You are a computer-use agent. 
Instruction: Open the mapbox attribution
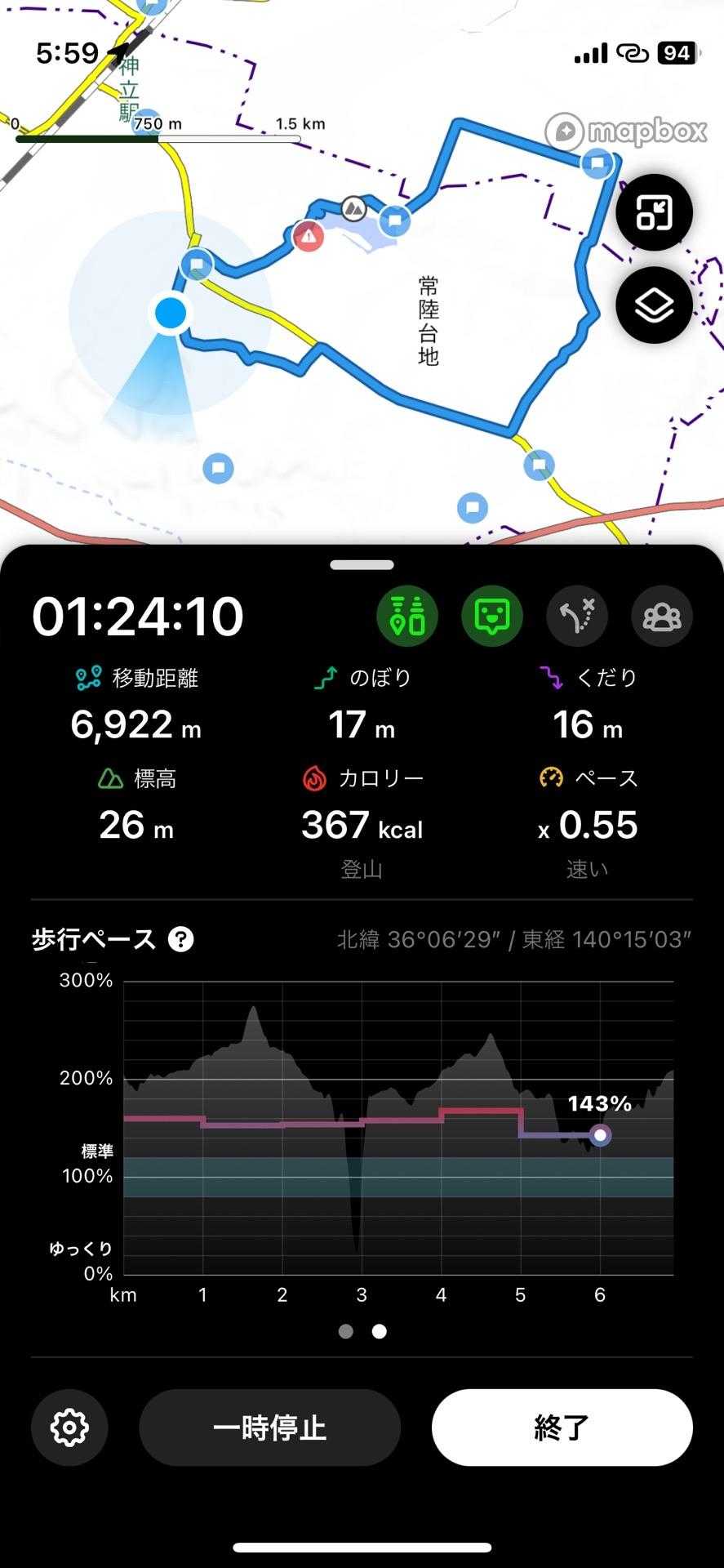[x=626, y=131]
